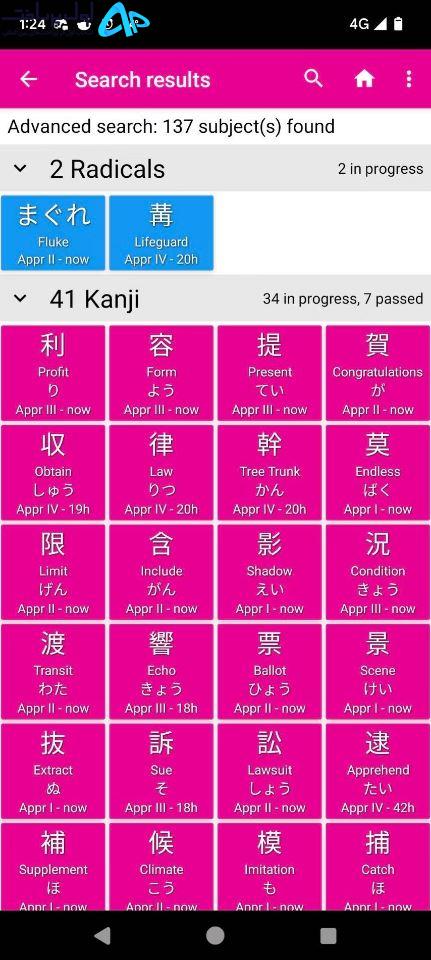
Task: Open the Fluke radical tile
Action: pyautogui.click(x=53, y=233)
